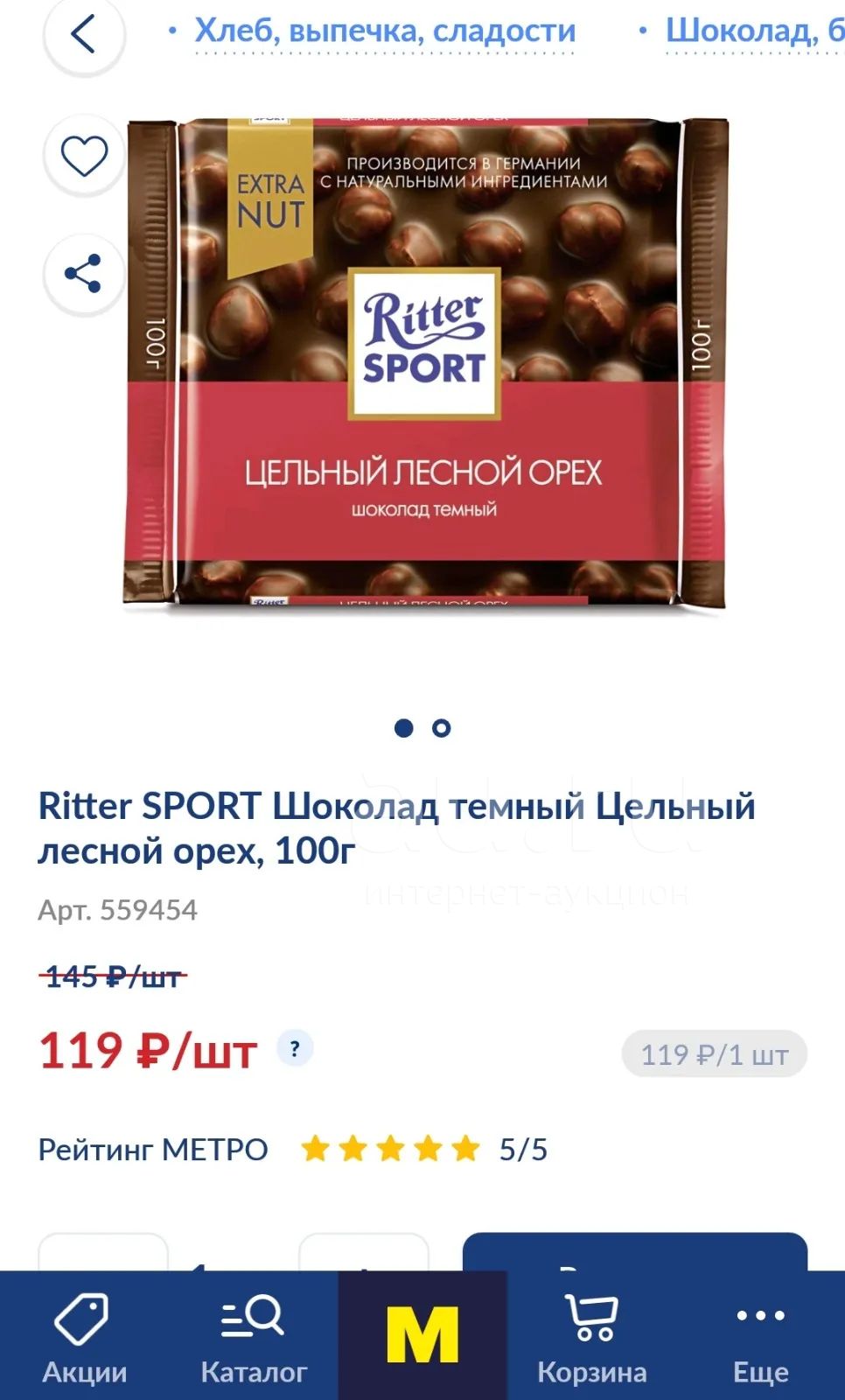This screenshot has width=845, height=1400.
Task: Go back using the arrow icon
Action: pyautogui.click(x=84, y=35)
